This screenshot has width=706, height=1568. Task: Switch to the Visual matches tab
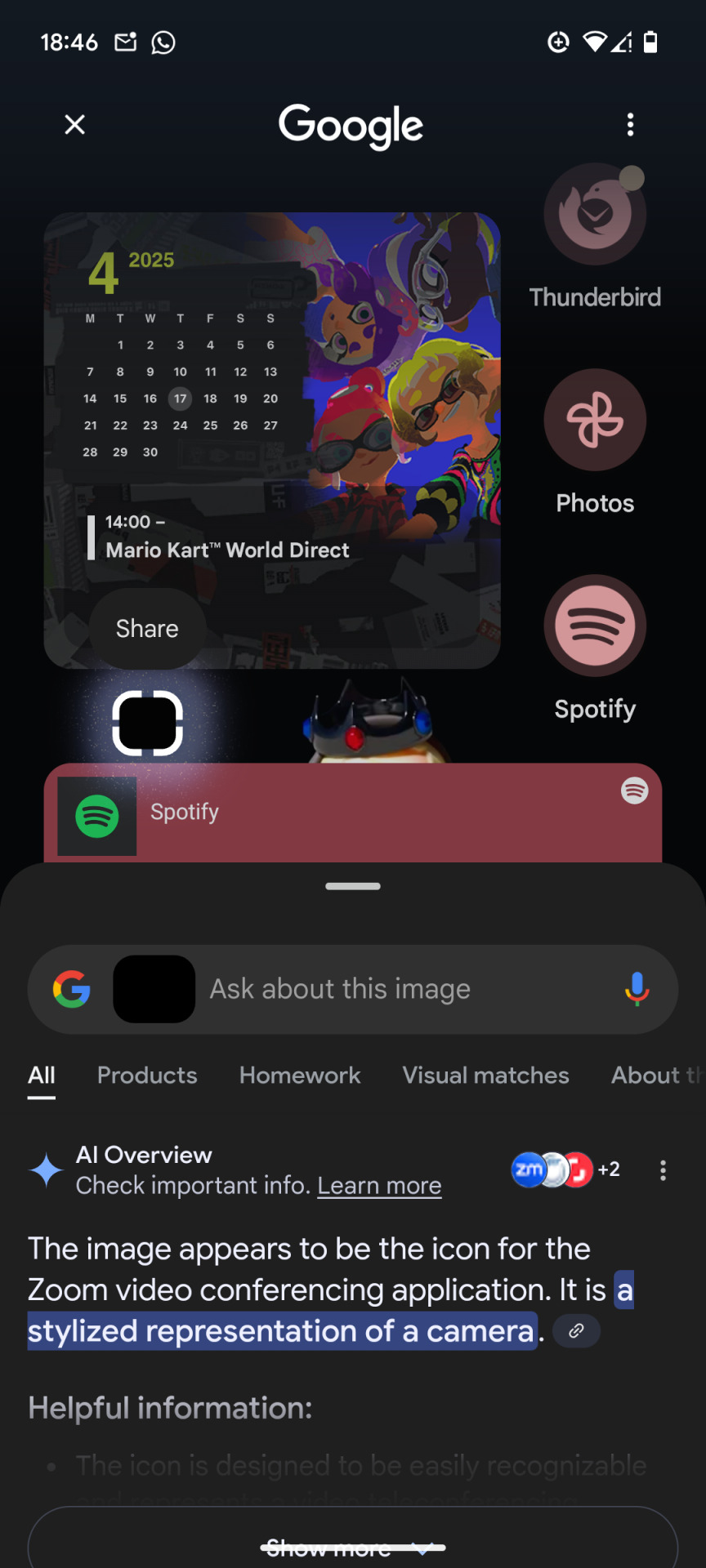(x=485, y=1075)
